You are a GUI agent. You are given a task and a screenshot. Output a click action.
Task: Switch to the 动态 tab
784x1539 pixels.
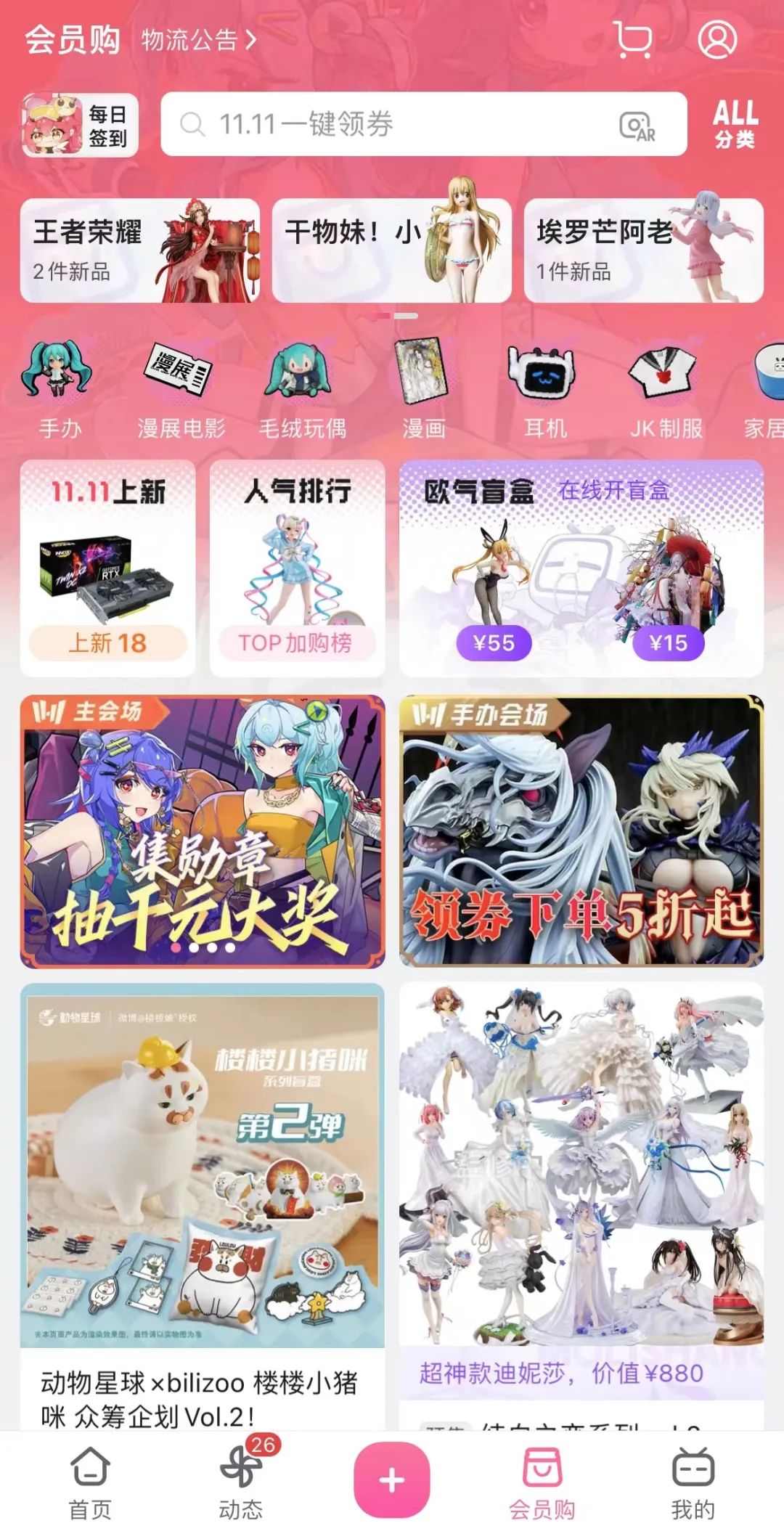point(240,1482)
